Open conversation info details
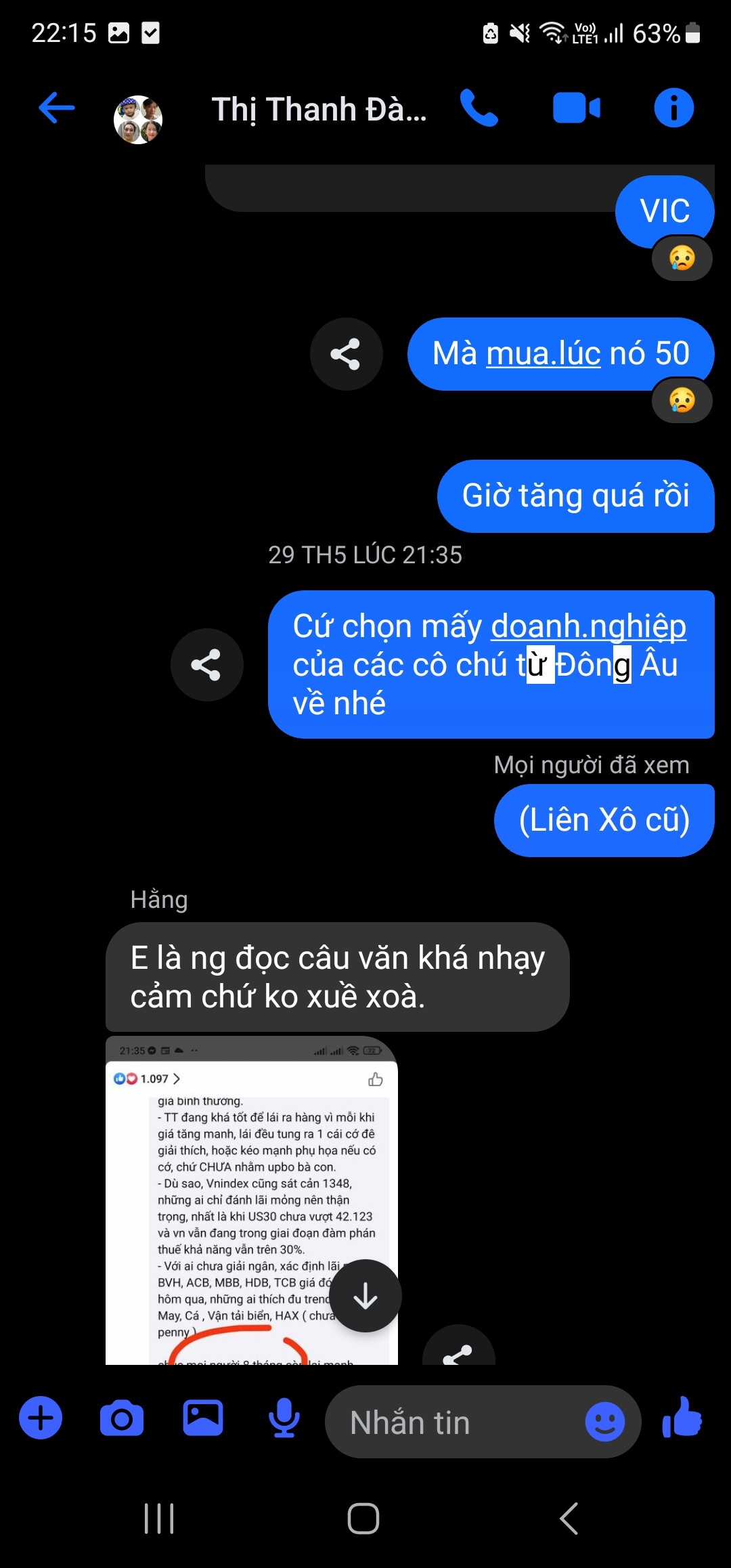The width and height of the screenshot is (731, 1568). pos(673,108)
